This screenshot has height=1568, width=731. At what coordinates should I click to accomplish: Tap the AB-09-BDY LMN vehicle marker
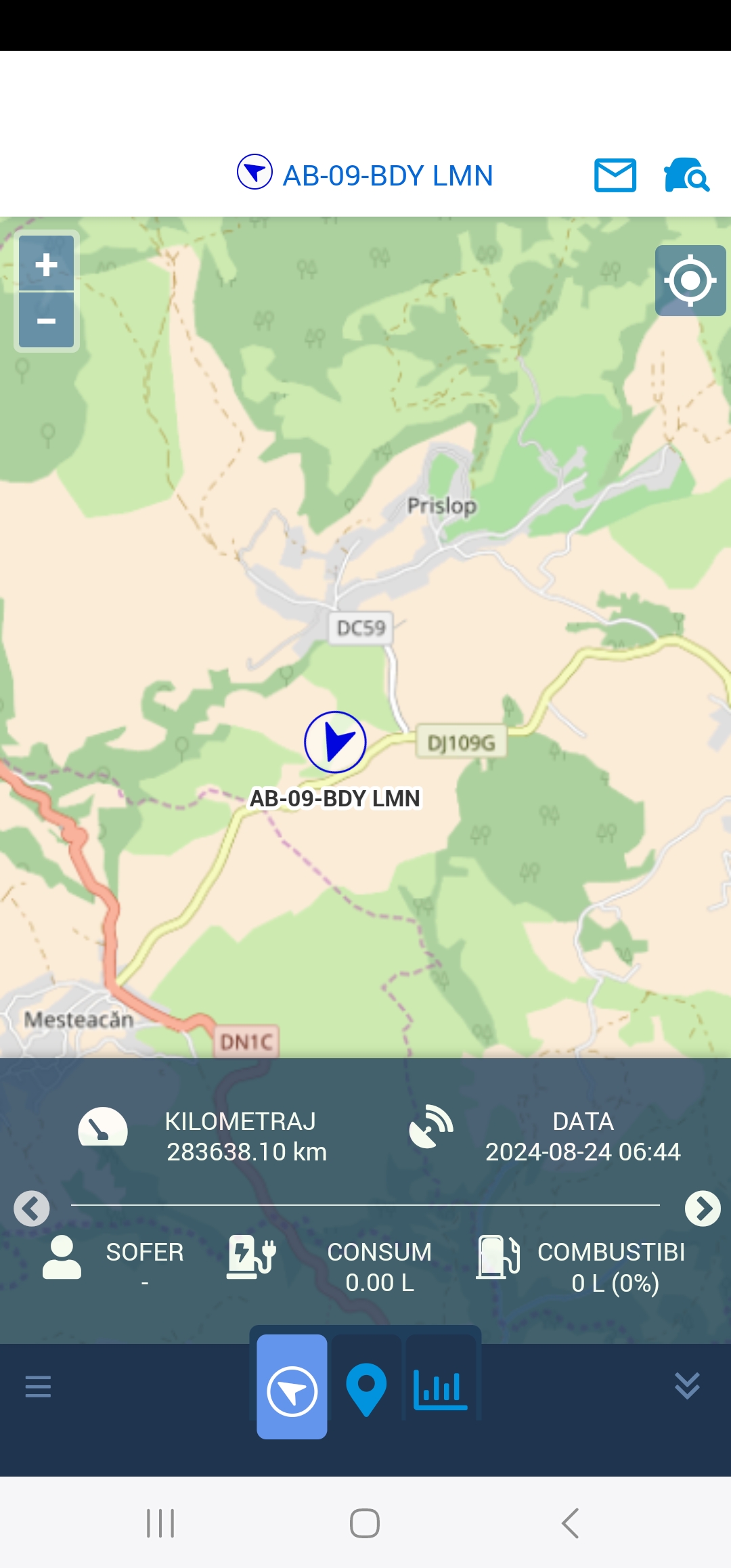tap(335, 742)
